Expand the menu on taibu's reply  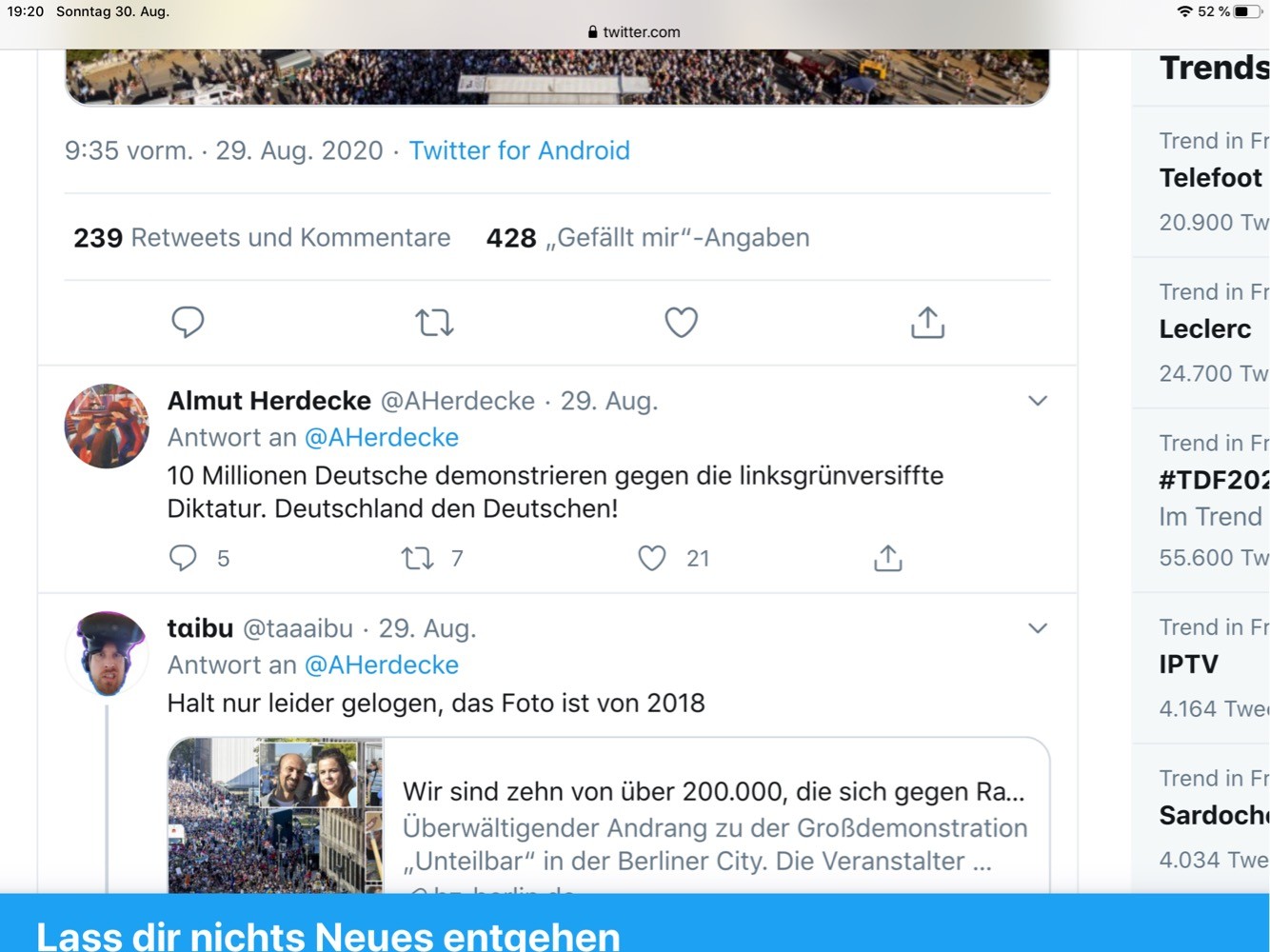[x=1038, y=628]
